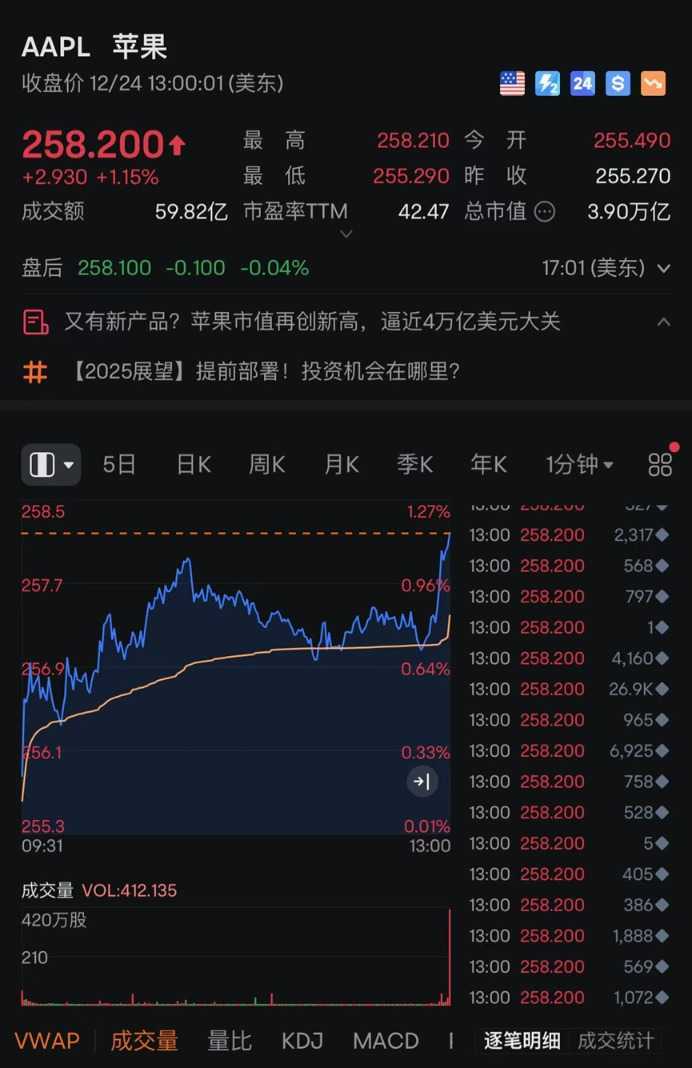Expand the 盘后 after-hours details
Screen dimensions: 692x1068
(664, 268)
